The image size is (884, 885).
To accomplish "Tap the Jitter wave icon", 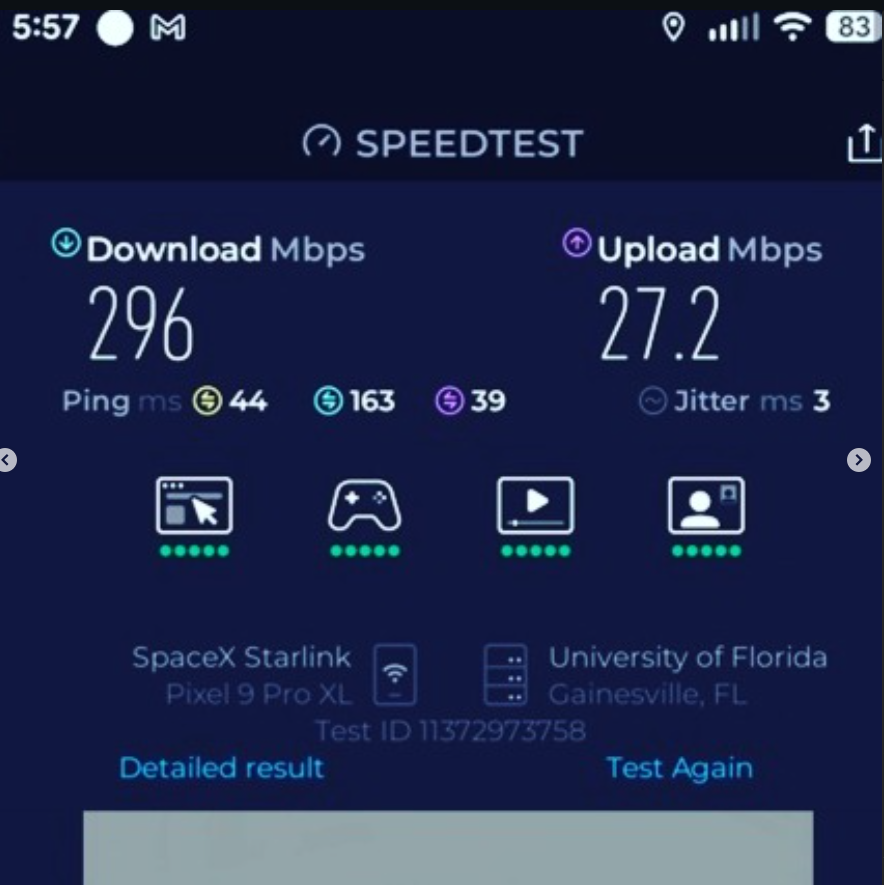I will (655, 401).
